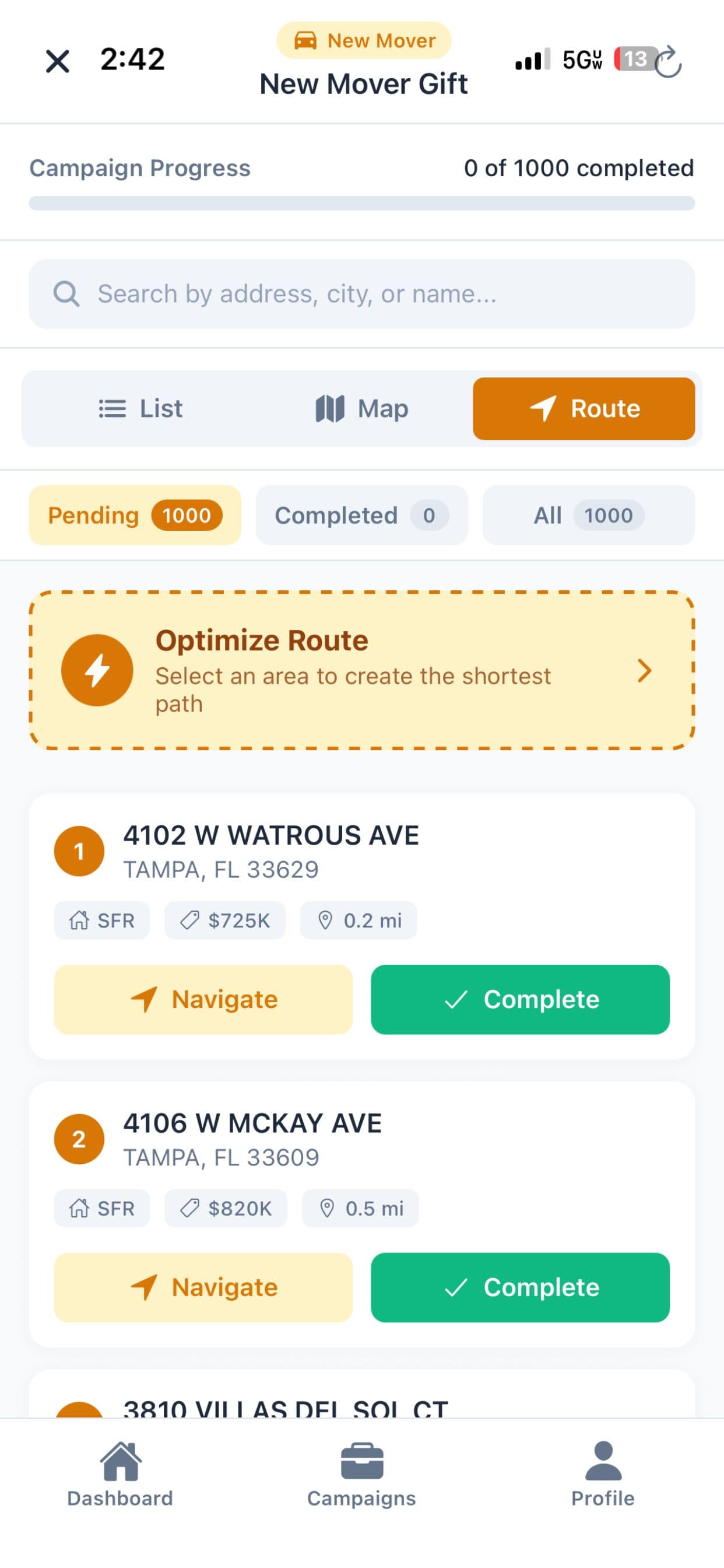This screenshot has width=724, height=1568.
Task: Switch to List view
Action: 140,408
